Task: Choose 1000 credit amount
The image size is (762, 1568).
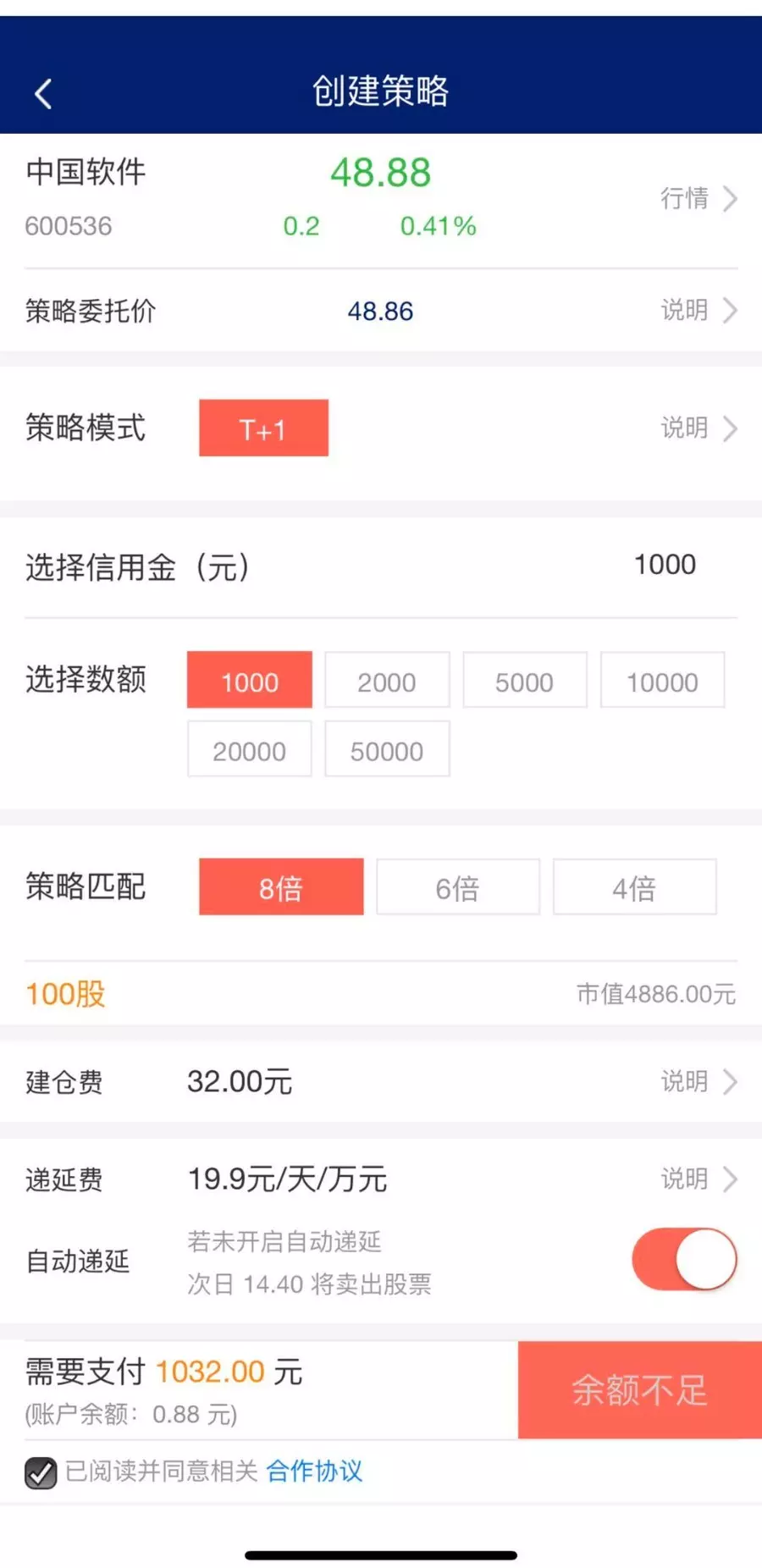Action: click(250, 681)
